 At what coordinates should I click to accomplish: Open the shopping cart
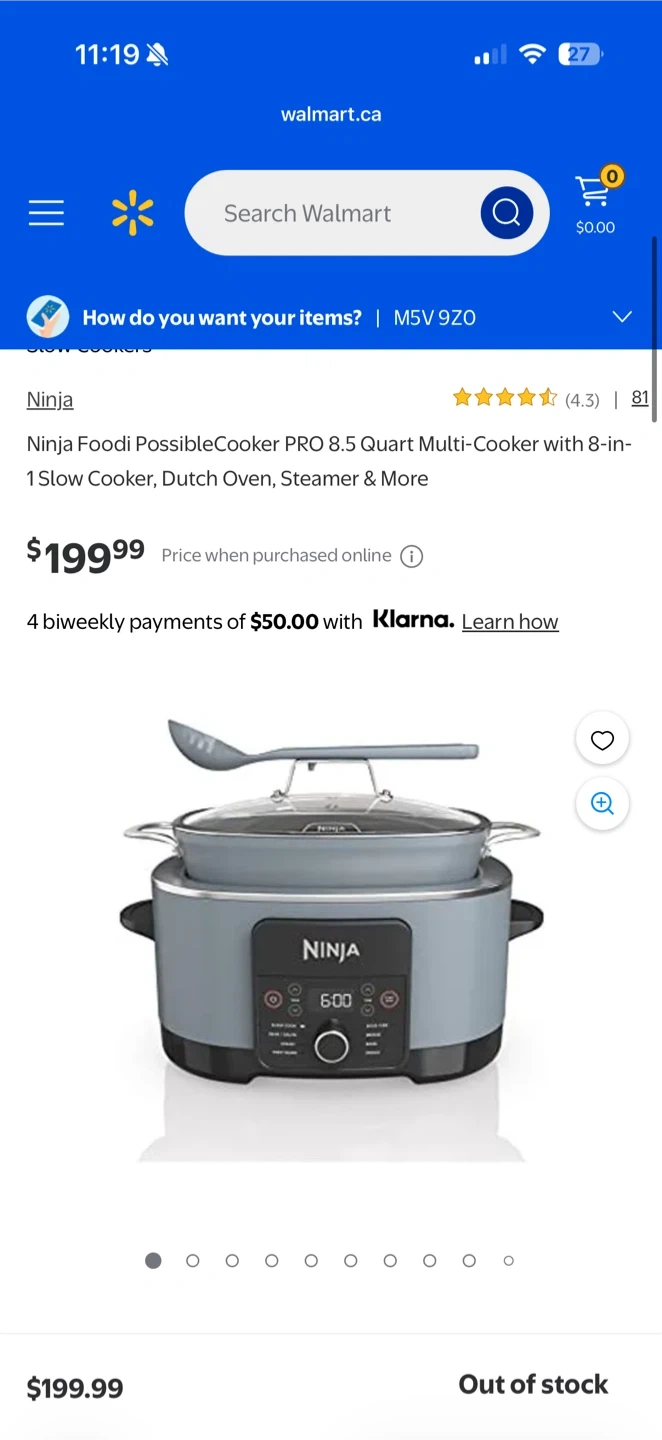[596, 203]
